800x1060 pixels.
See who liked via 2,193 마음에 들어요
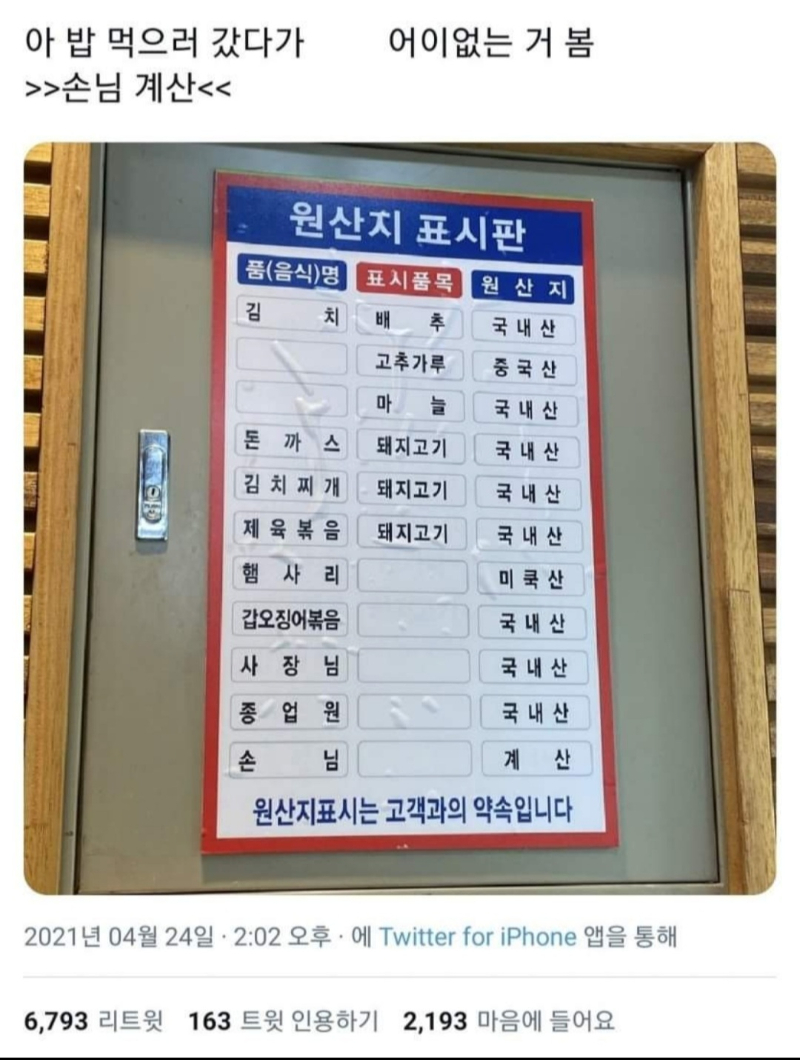coord(508,1021)
